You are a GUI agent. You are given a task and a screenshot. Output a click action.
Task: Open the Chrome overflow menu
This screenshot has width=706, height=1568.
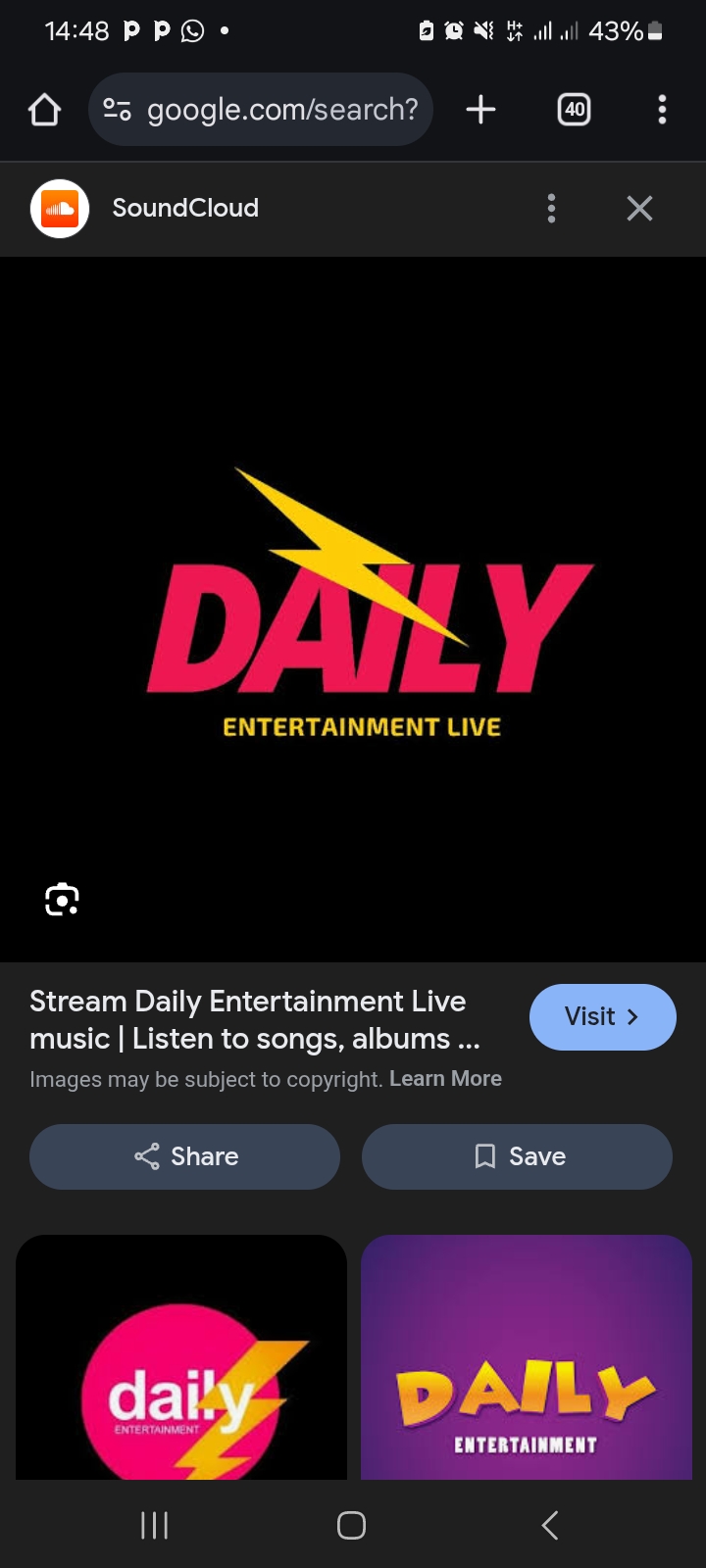[662, 110]
